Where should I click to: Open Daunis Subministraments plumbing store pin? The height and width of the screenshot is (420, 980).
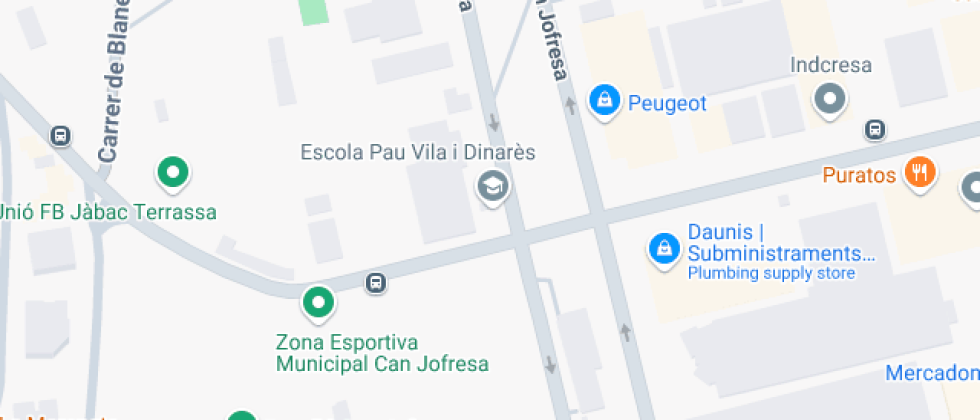tap(662, 248)
